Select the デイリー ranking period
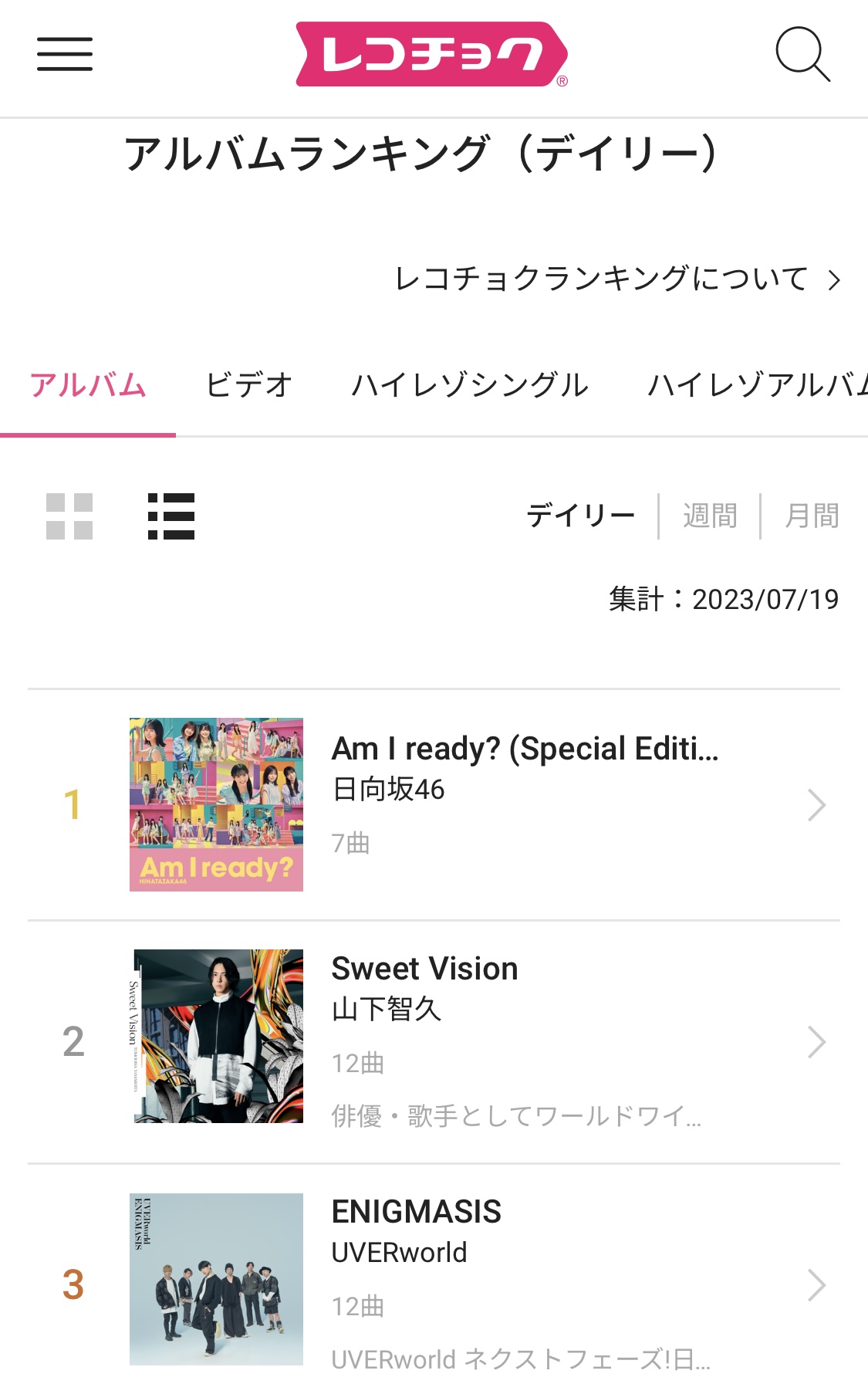The width and height of the screenshot is (868, 1394). [x=580, y=516]
